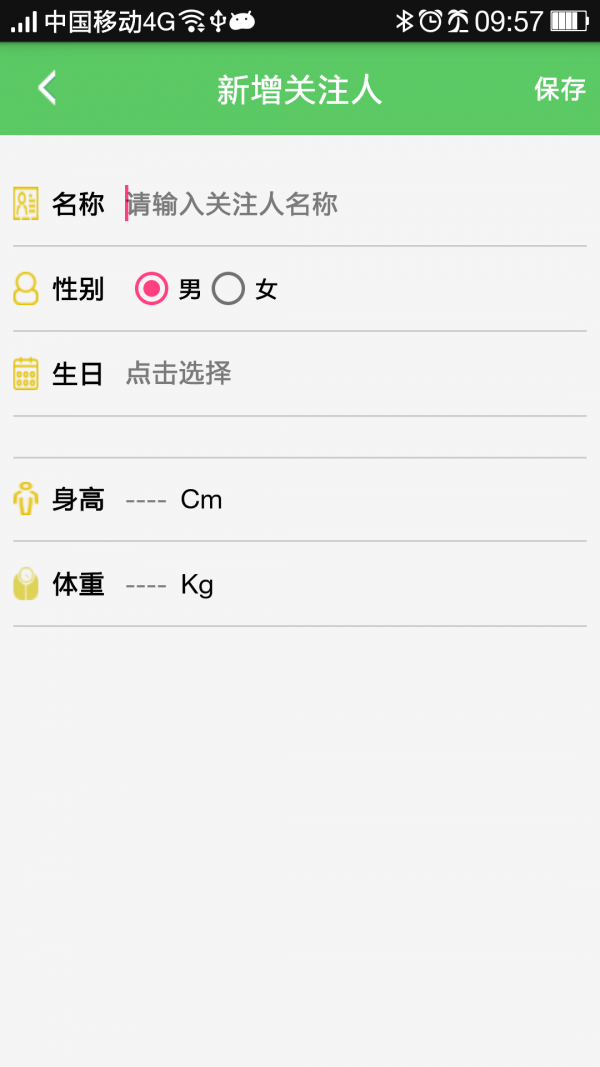This screenshot has width=600, height=1067.
Task: Tap 保存 to save the new contact
Action: (x=559, y=89)
